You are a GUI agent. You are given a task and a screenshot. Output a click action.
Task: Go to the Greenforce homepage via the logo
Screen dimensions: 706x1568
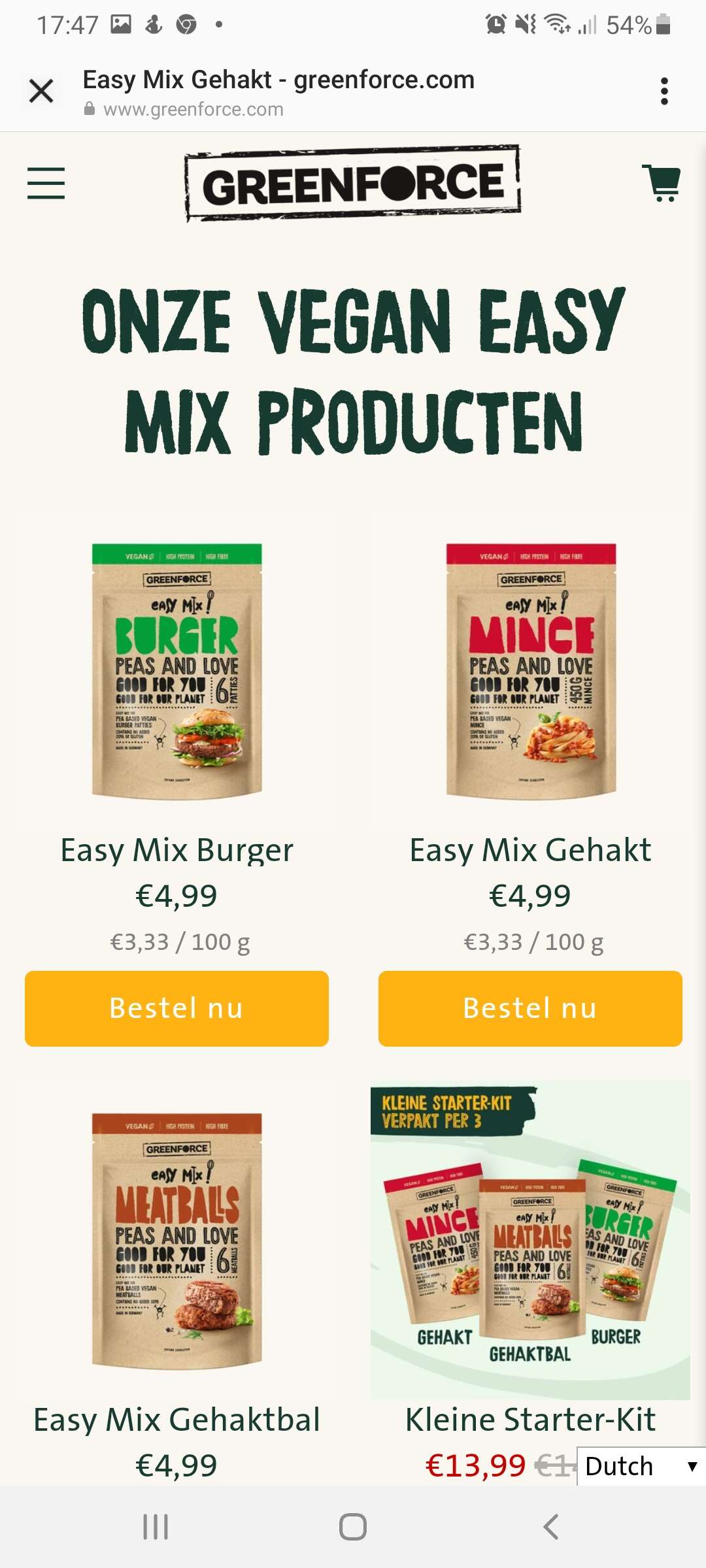[353, 183]
